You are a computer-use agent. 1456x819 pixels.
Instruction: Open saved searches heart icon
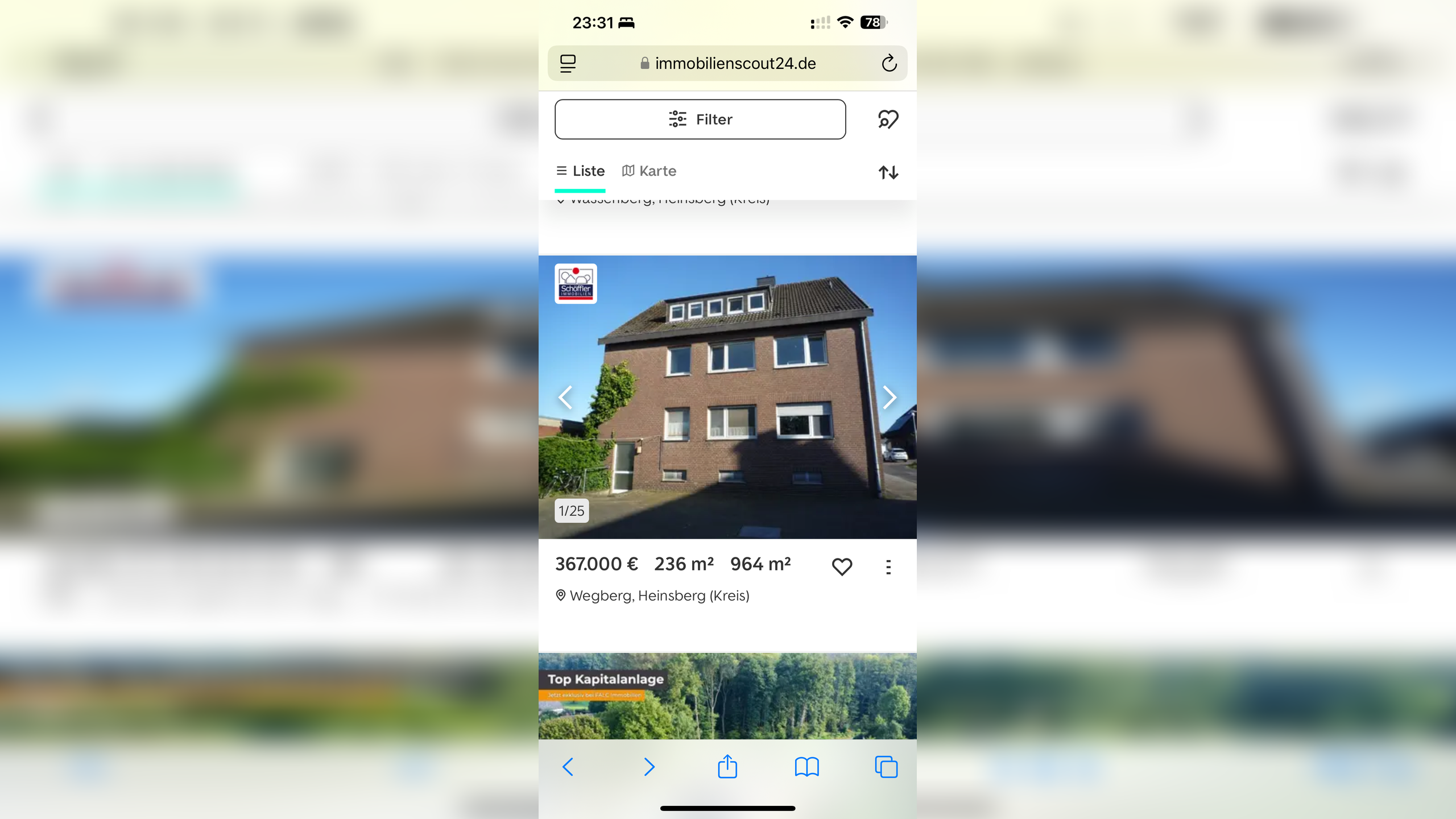pos(888,119)
